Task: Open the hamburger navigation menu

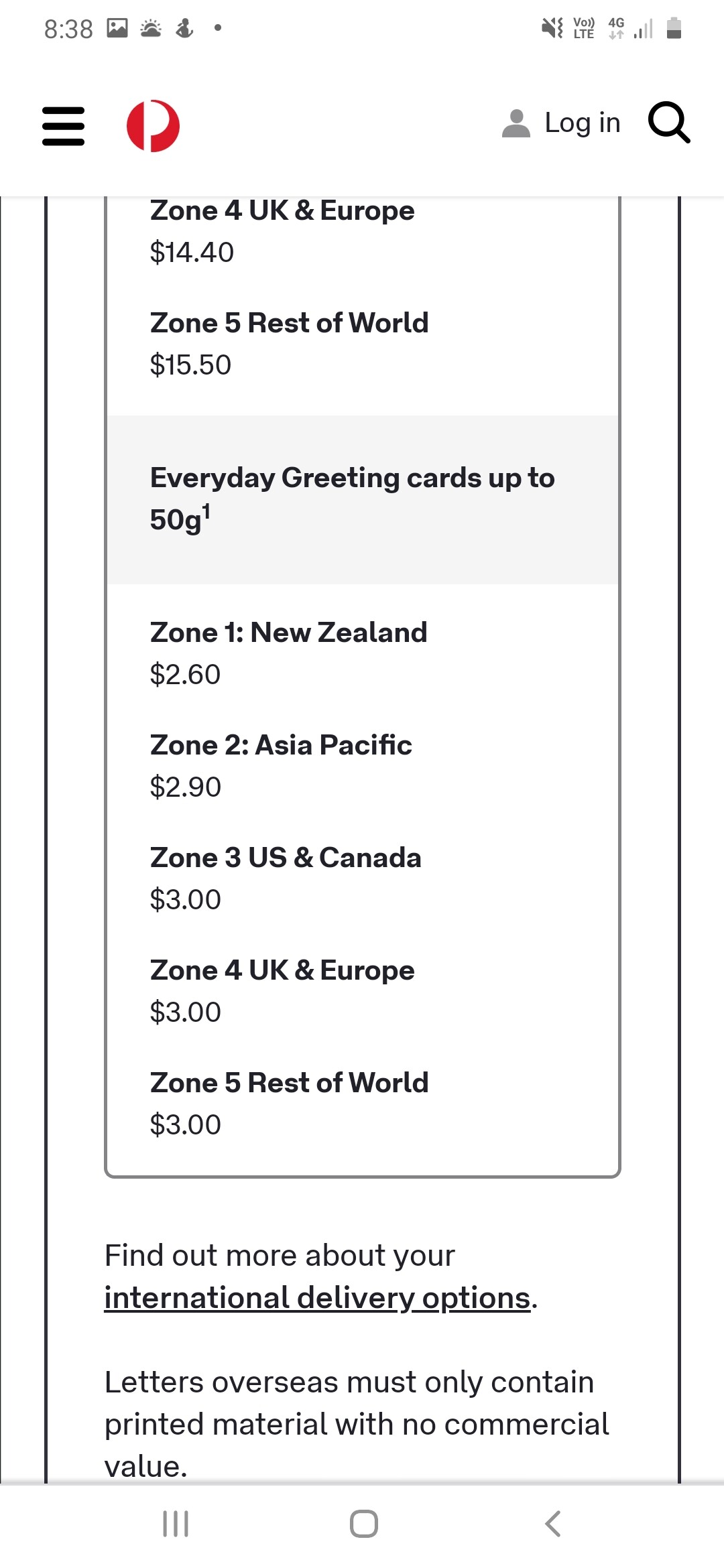Action: (x=63, y=126)
